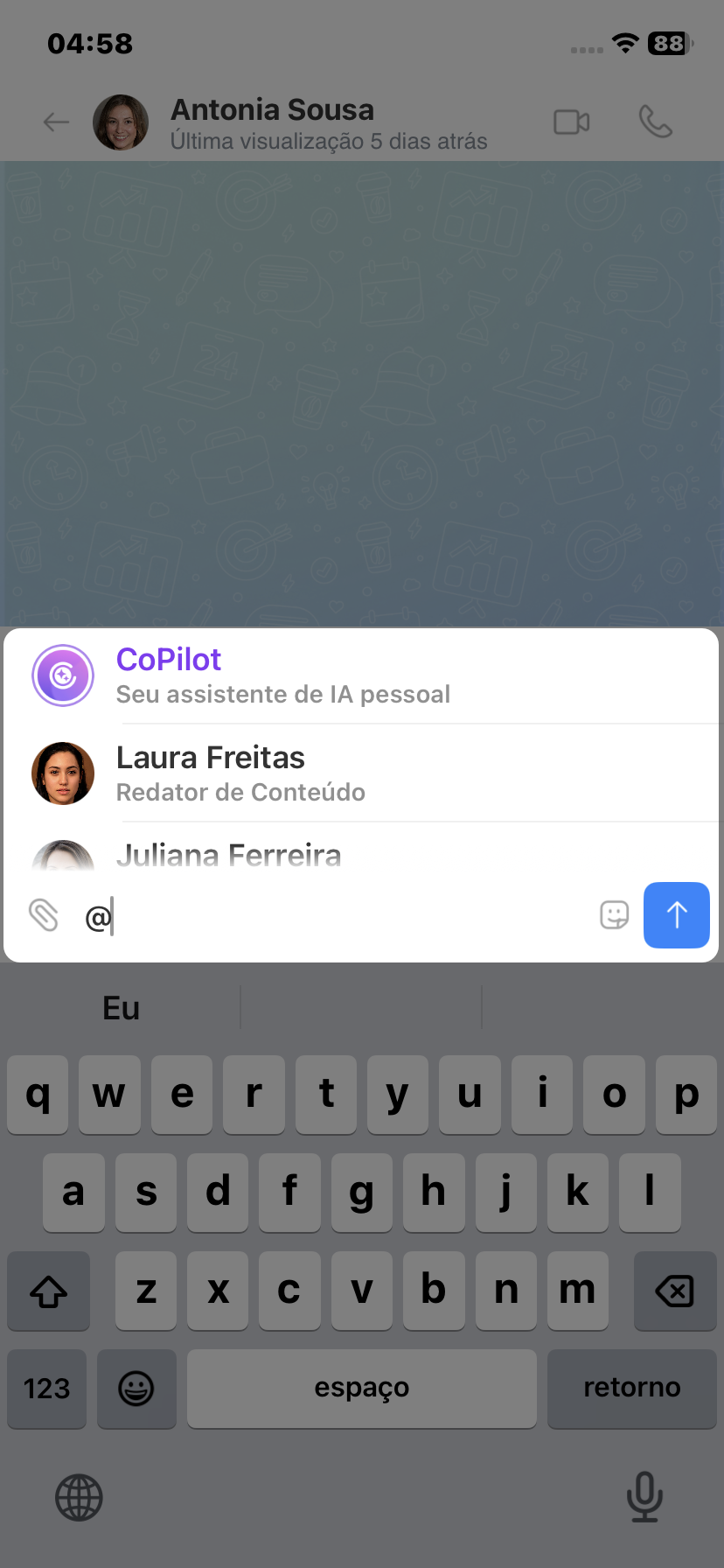724x1568 pixels.
Task: Switch keyboard language with globe
Action: pyautogui.click(x=80, y=1496)
